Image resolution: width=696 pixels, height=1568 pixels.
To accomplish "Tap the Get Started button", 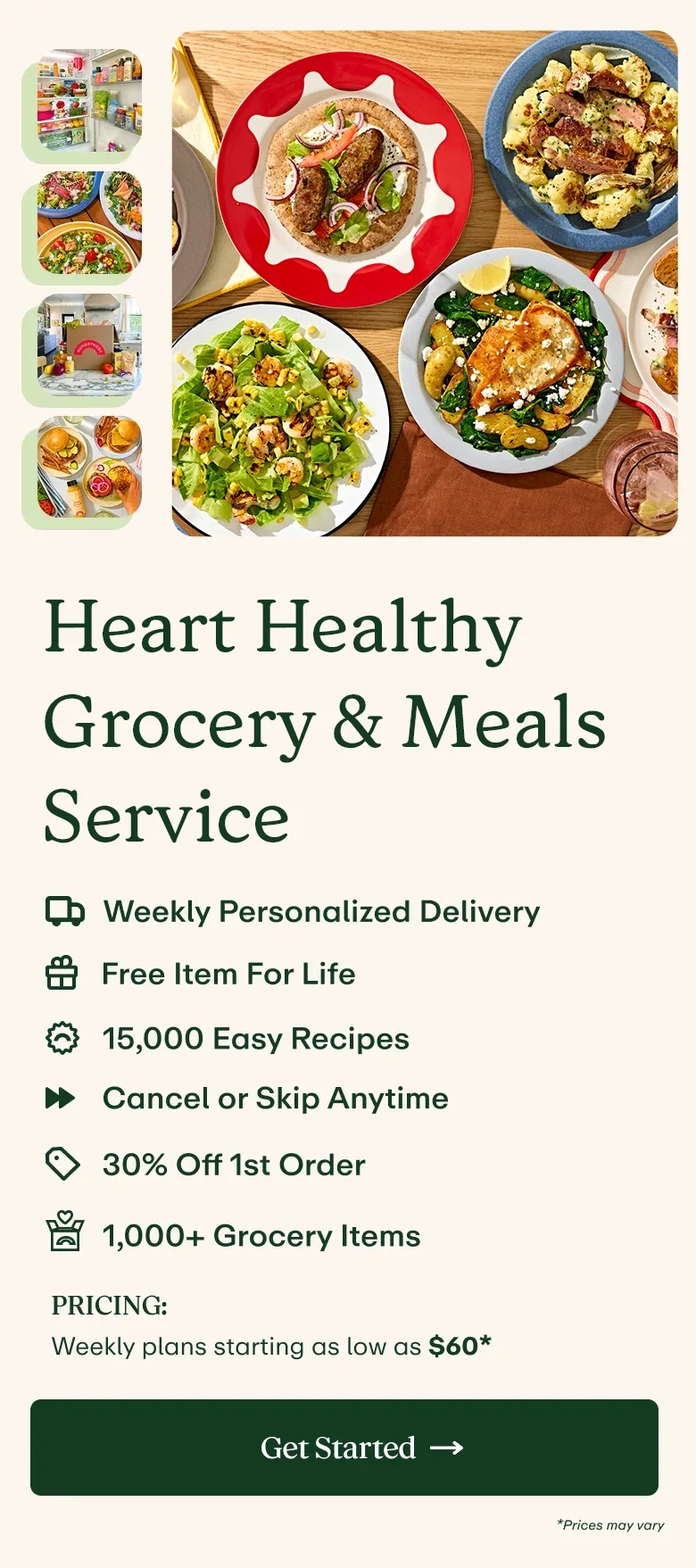I will point(344,1447).
